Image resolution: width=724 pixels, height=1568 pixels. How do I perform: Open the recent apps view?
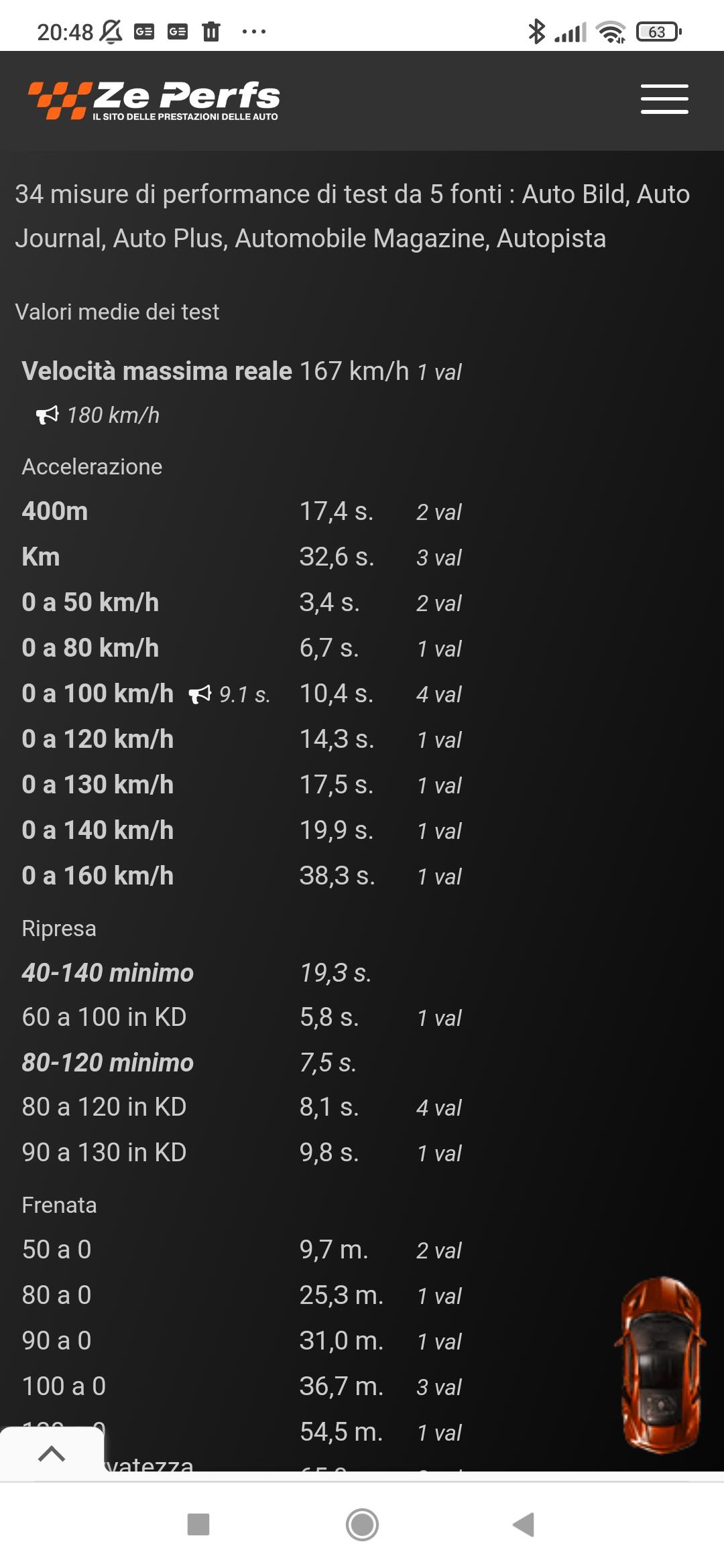[198, 1524]
